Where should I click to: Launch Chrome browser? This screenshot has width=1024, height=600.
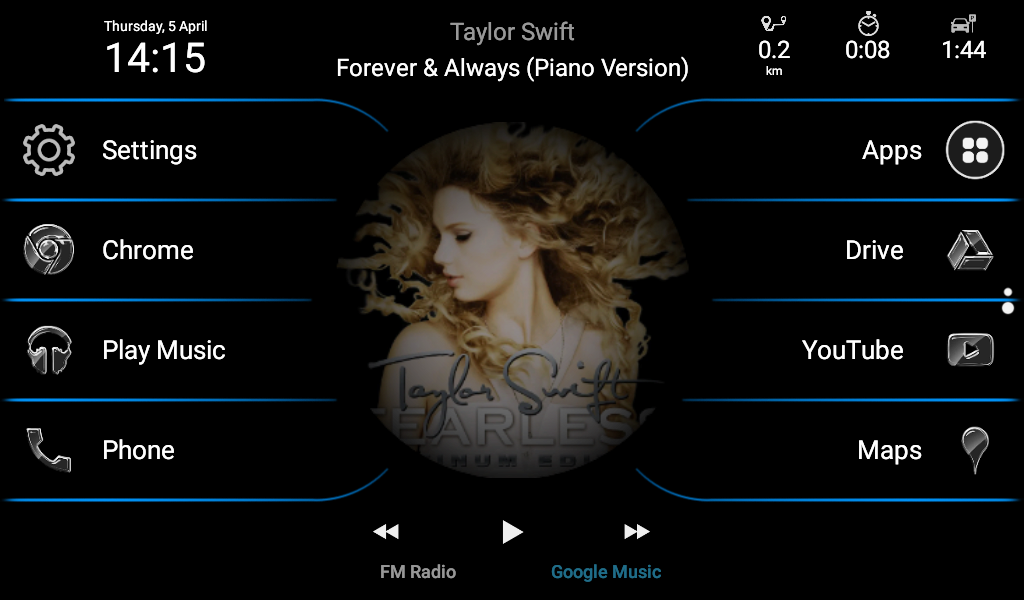click(x=108, y=250)
